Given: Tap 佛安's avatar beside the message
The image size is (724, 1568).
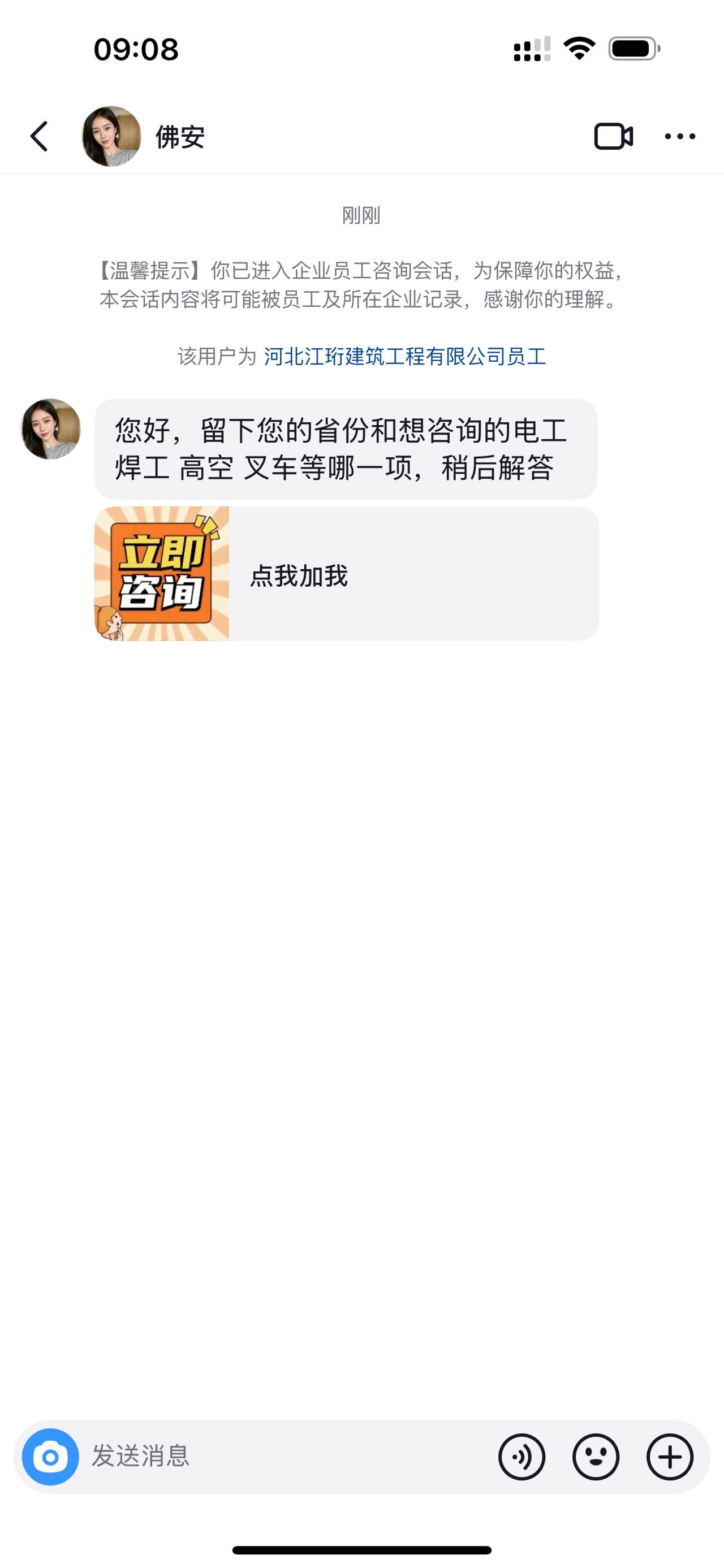Looking at the screenshot, I should point(51,428).
